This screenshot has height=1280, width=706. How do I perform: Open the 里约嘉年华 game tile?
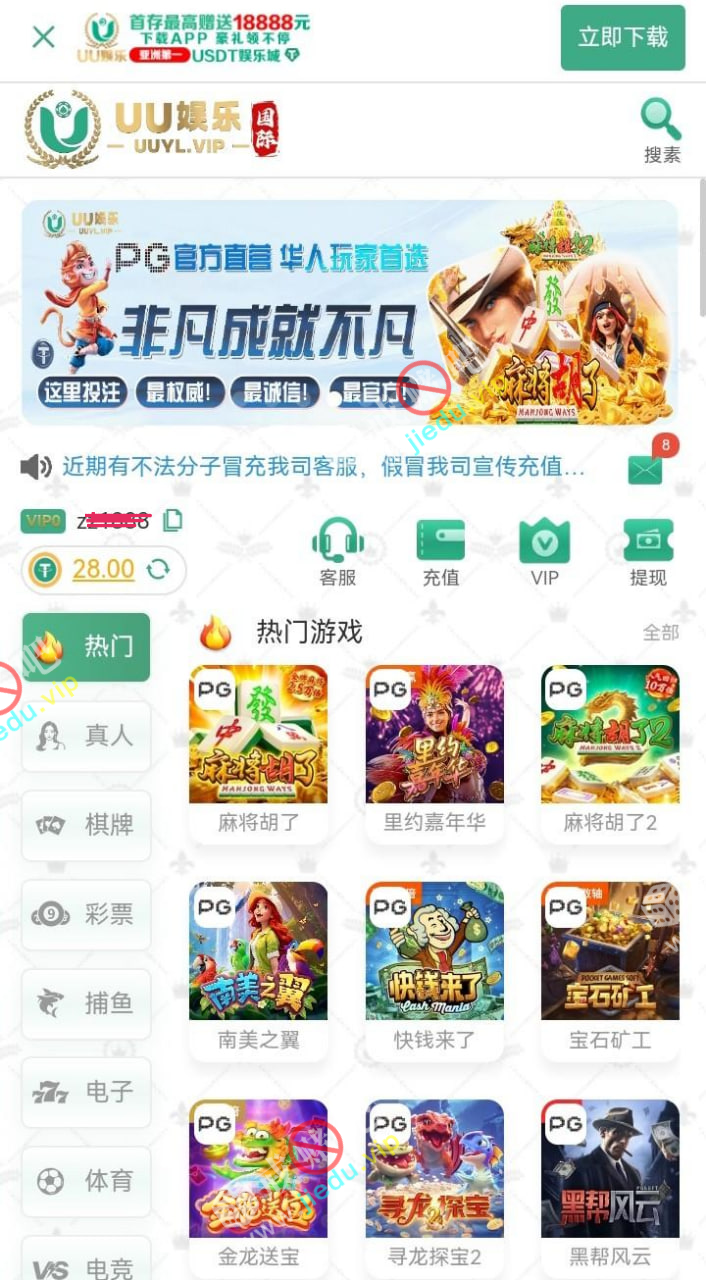434,752
